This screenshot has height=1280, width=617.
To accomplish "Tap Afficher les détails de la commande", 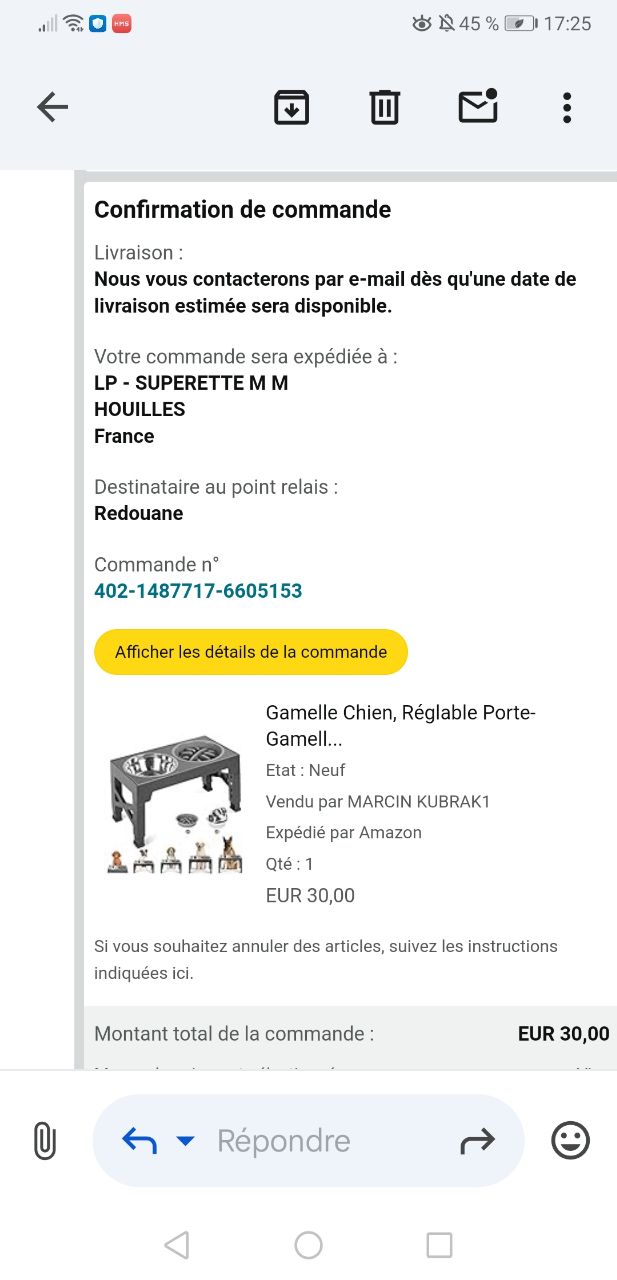I will [251, 652].
